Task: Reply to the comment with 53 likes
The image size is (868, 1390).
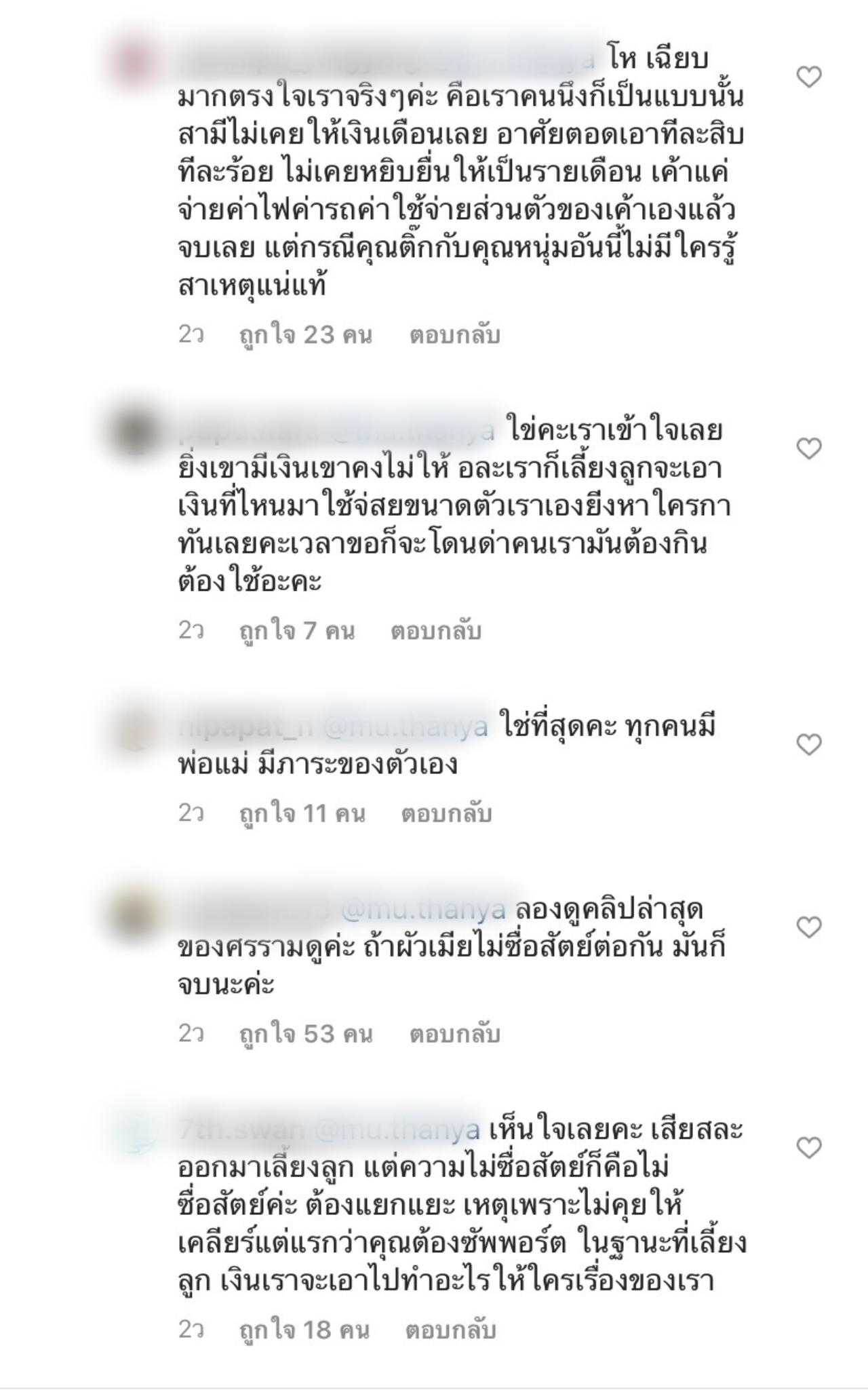Action: coord(454,1034)
